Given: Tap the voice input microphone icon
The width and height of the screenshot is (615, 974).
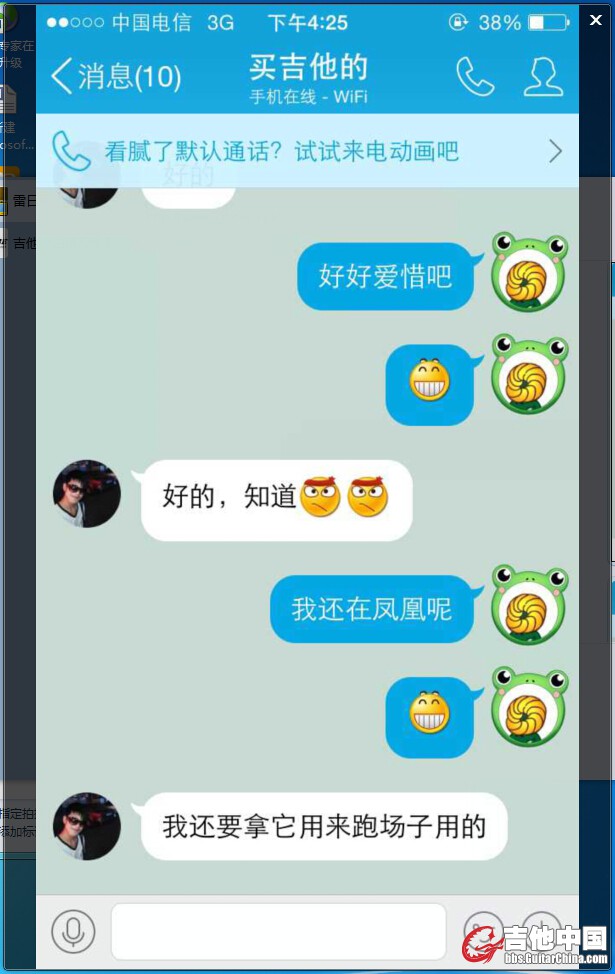Looking at the screenshot, I should coord(73,932).
